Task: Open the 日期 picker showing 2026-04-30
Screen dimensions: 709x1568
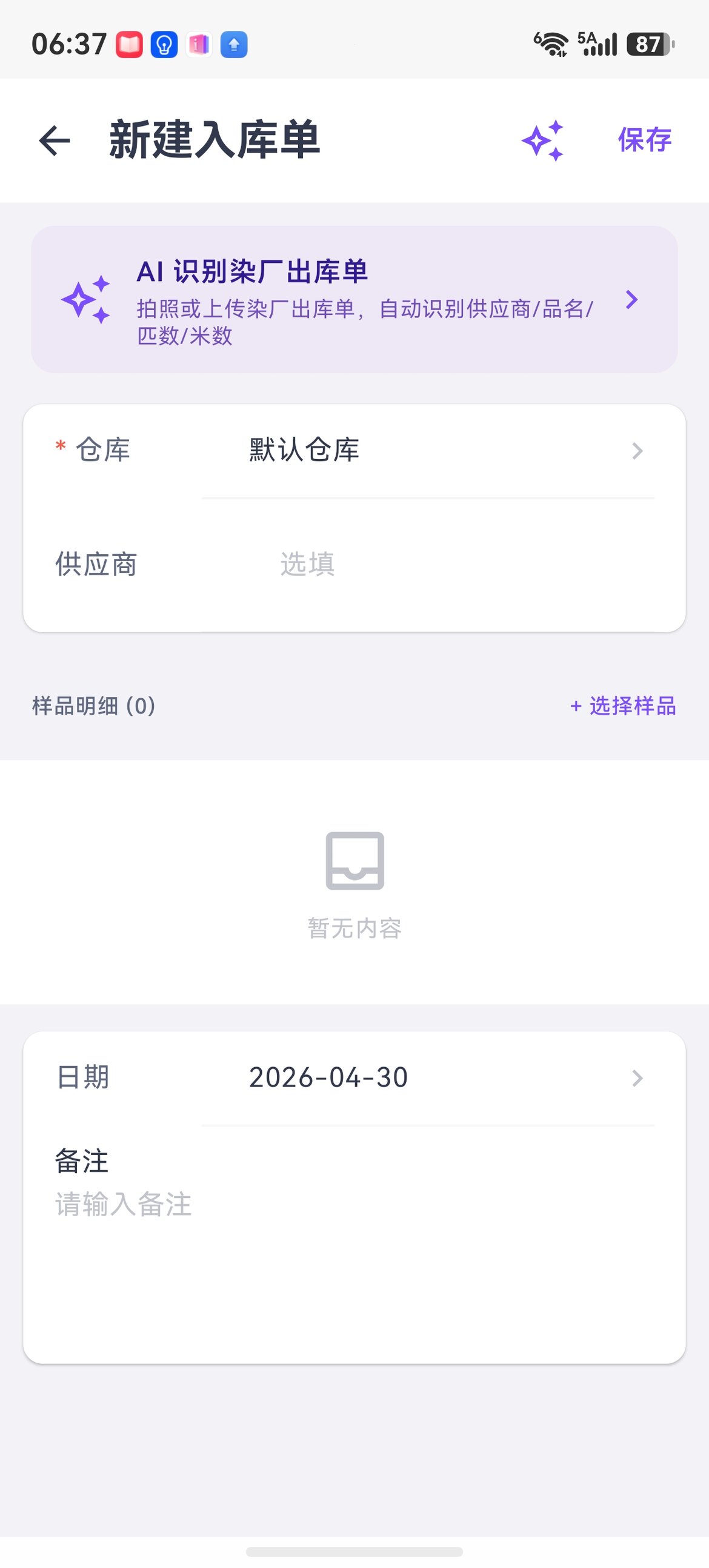Action: tap(353, 1077)
